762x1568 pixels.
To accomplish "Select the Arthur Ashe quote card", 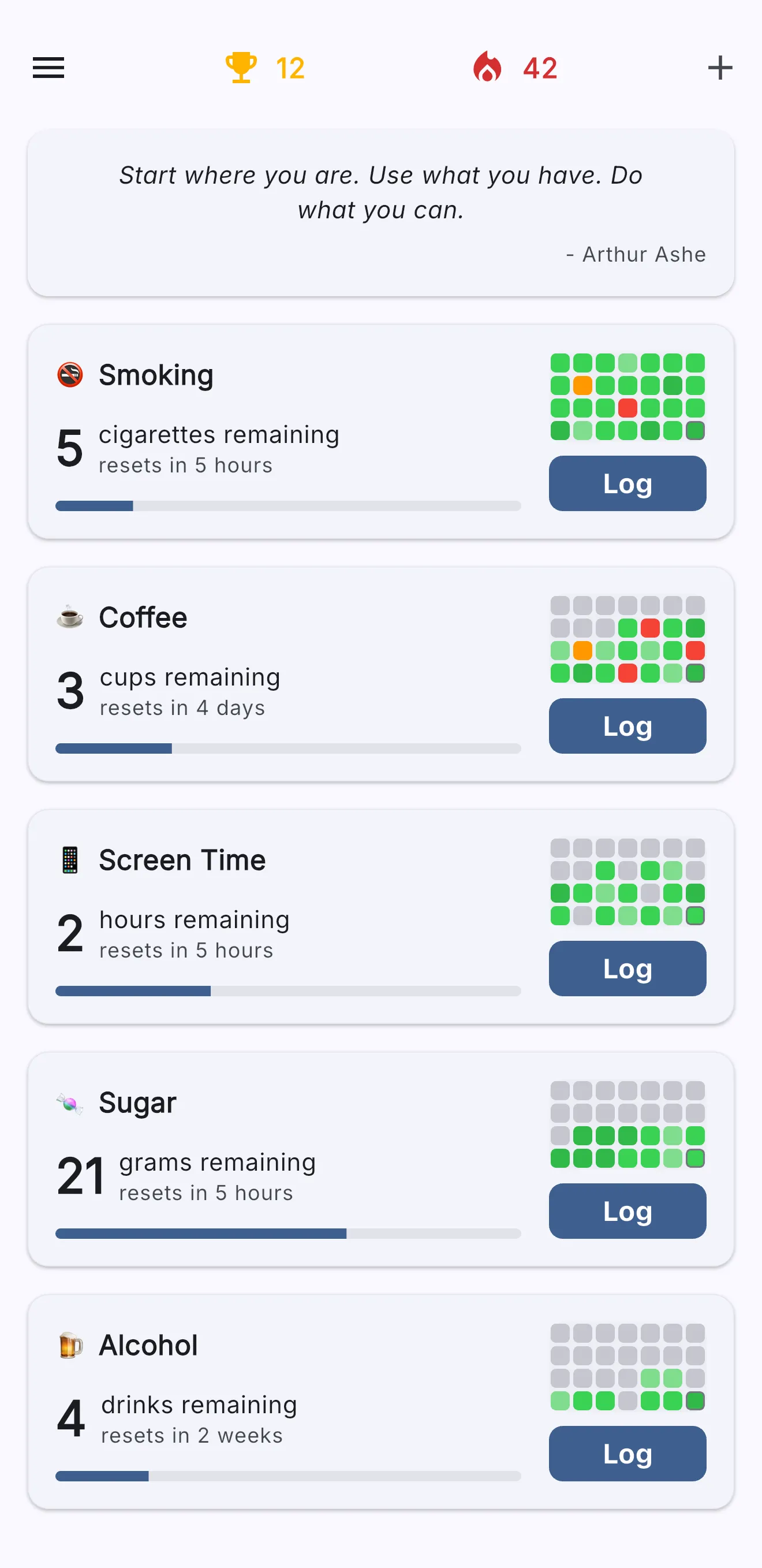I will click(381, 213).
